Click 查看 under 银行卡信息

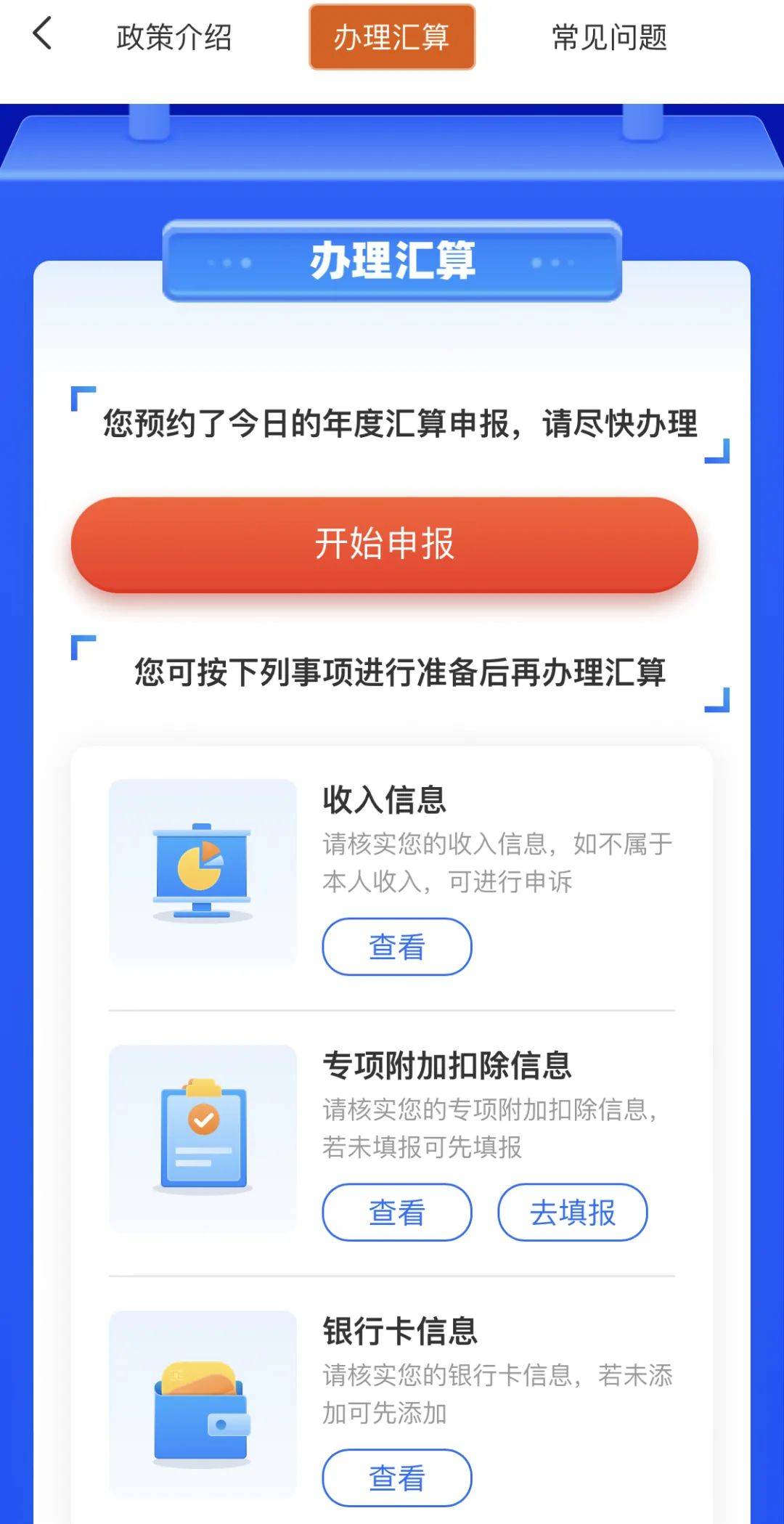coord(396,1477)
